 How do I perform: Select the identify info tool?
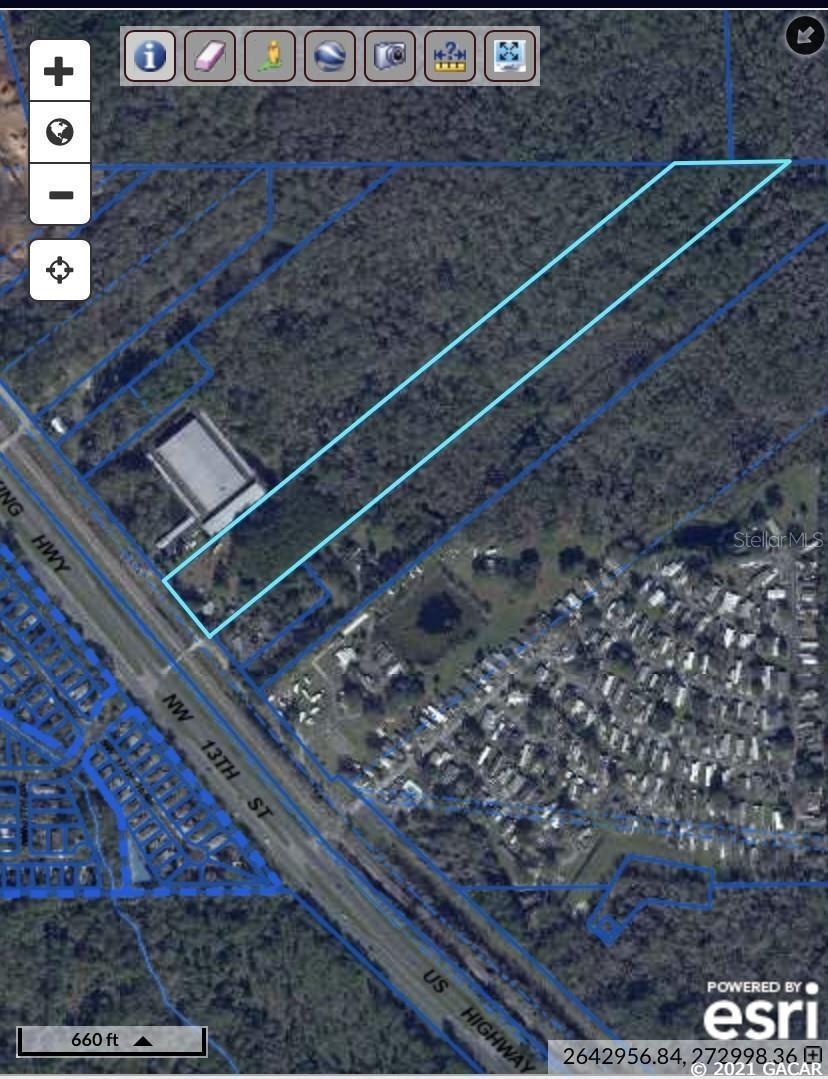click(x=150, y=55)
